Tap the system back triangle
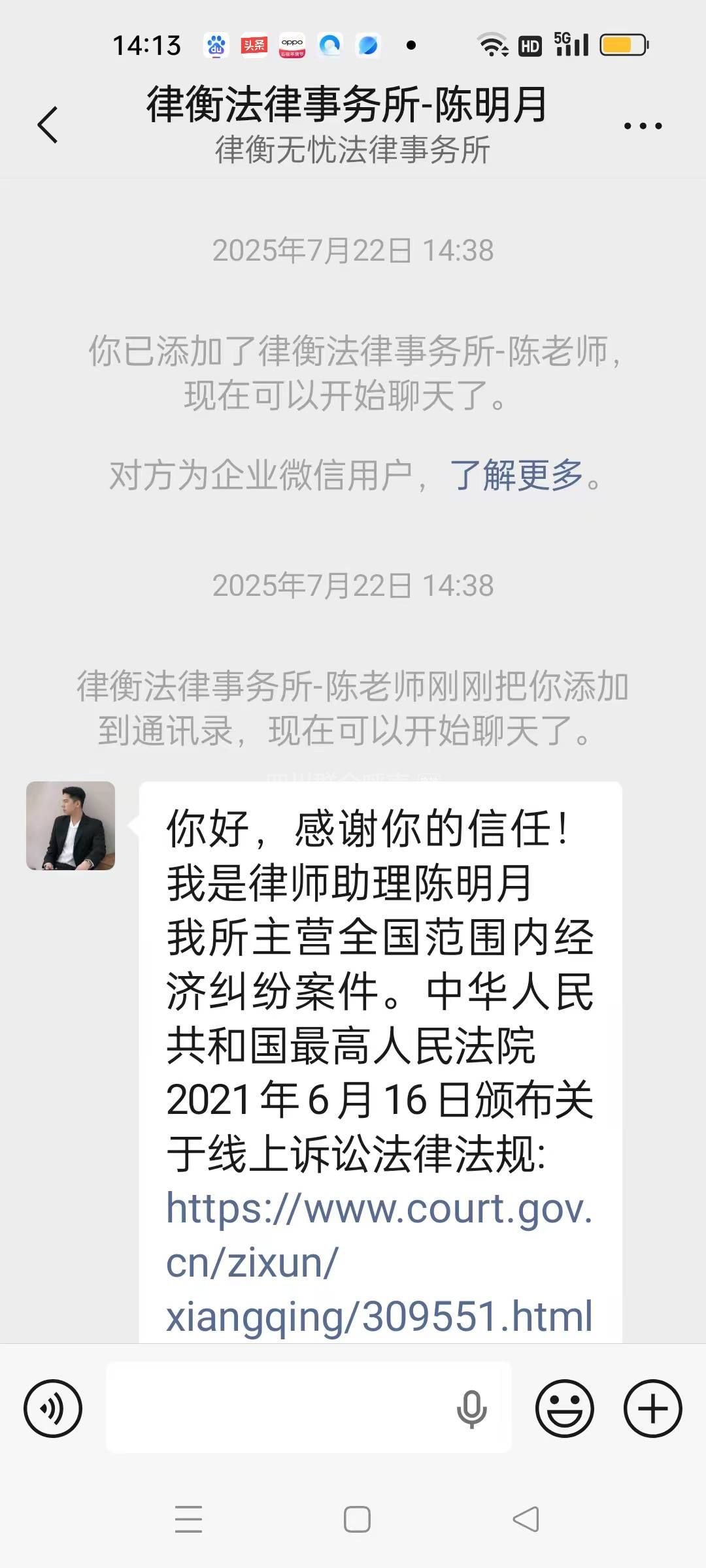This screenshot has width=706, height=1568. (526, 1519)
